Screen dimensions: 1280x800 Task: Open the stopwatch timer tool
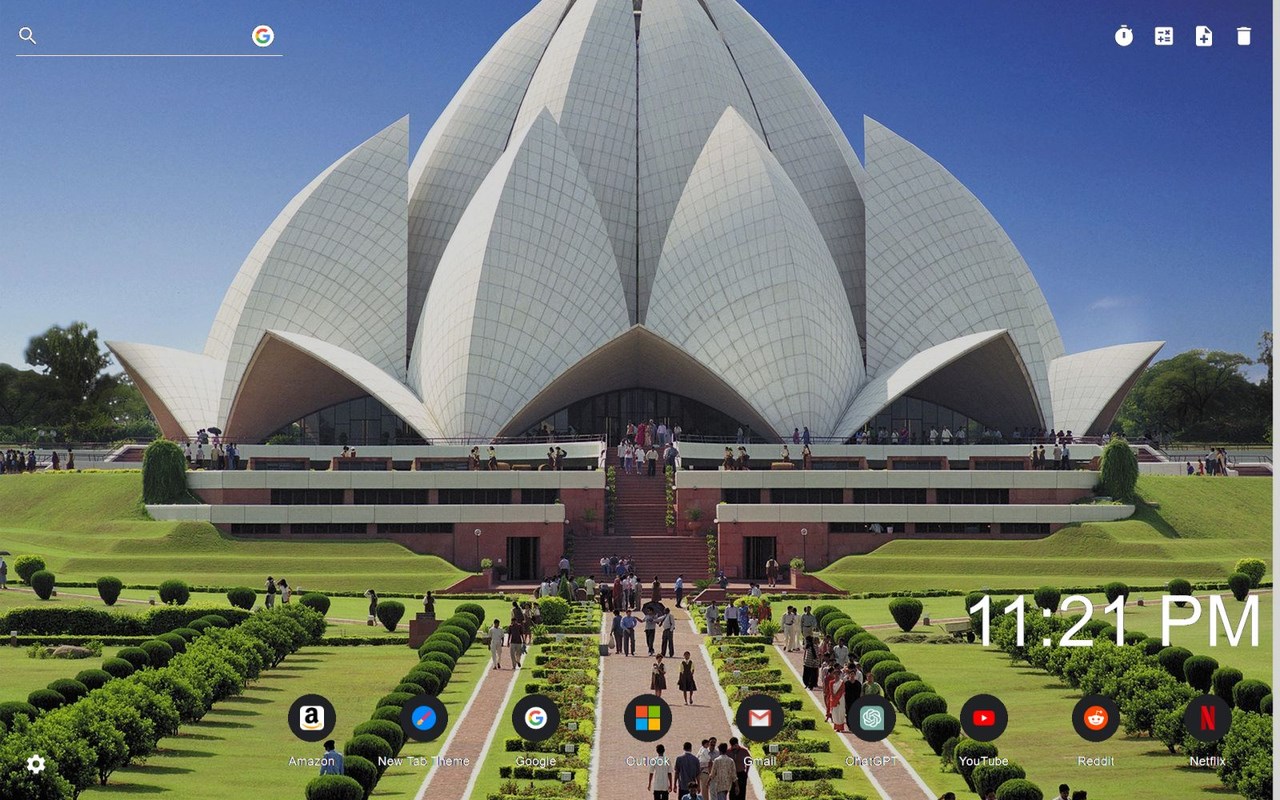(1124, 36)
